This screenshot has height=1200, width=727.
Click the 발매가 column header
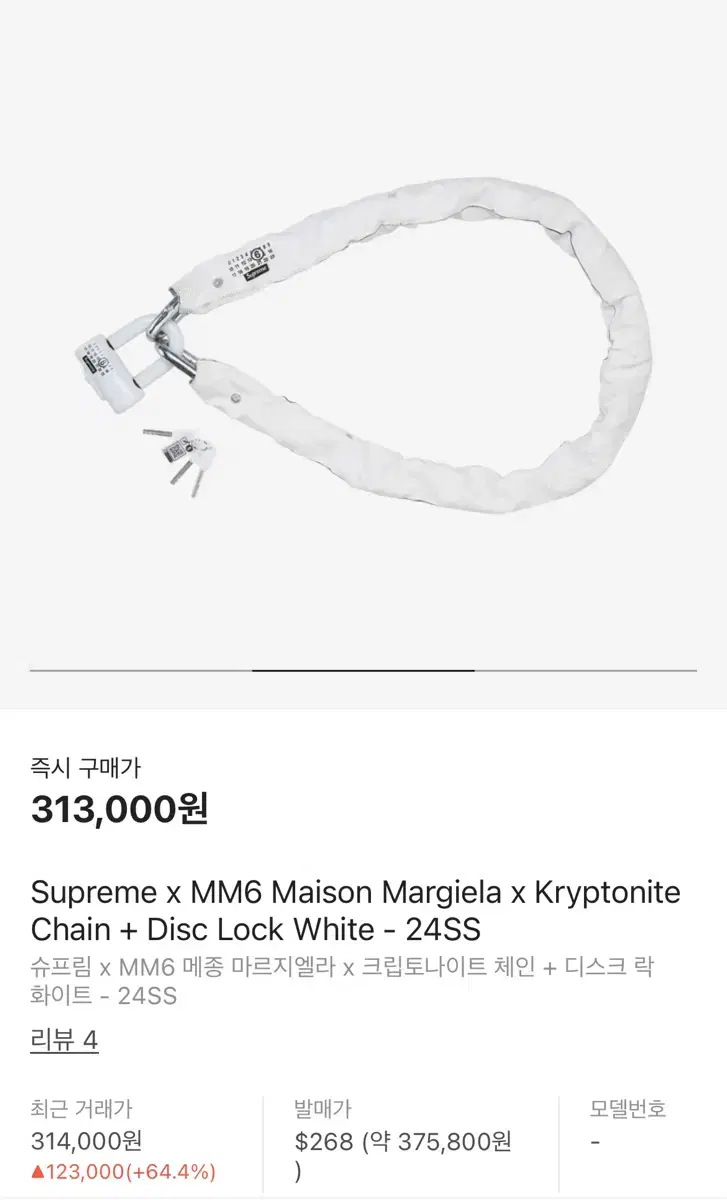tap(314, 1109)
